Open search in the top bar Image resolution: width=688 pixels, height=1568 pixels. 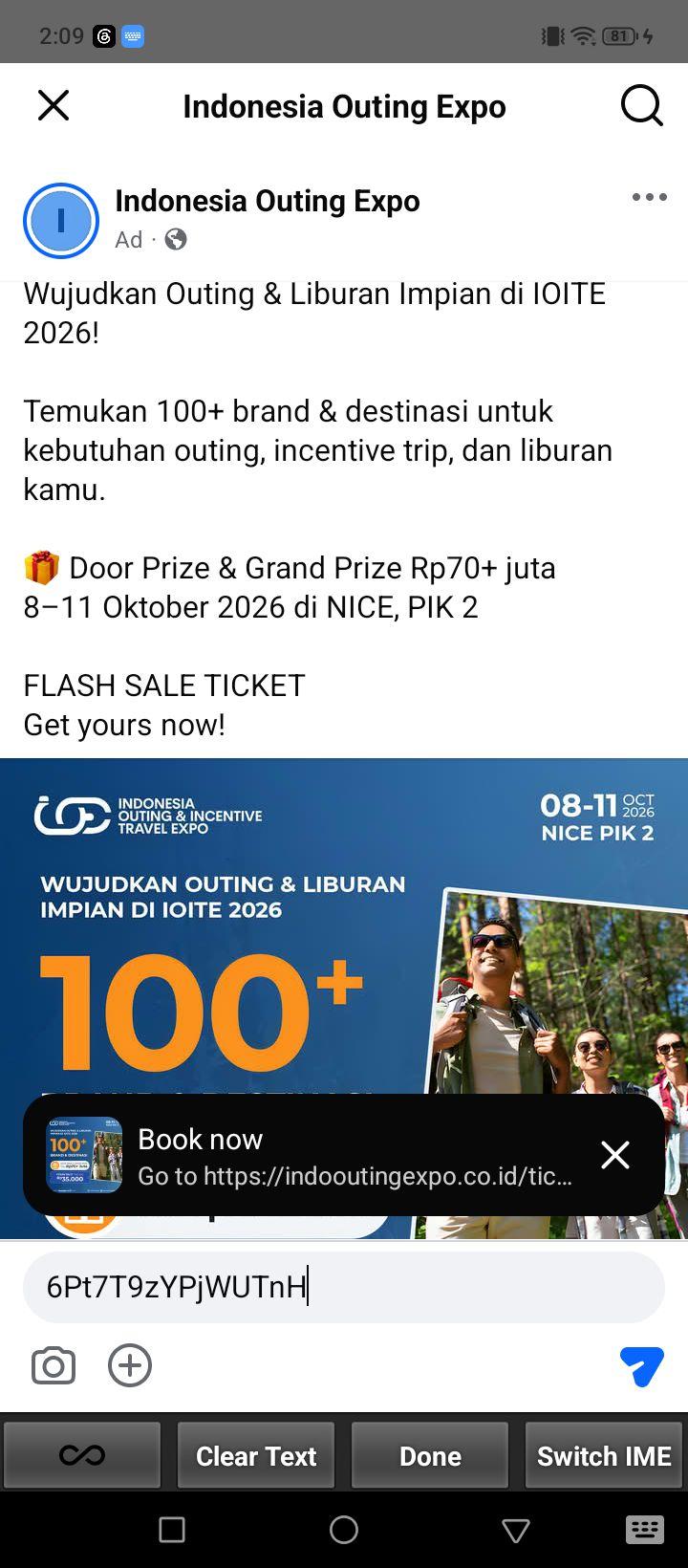click(641, 105)
